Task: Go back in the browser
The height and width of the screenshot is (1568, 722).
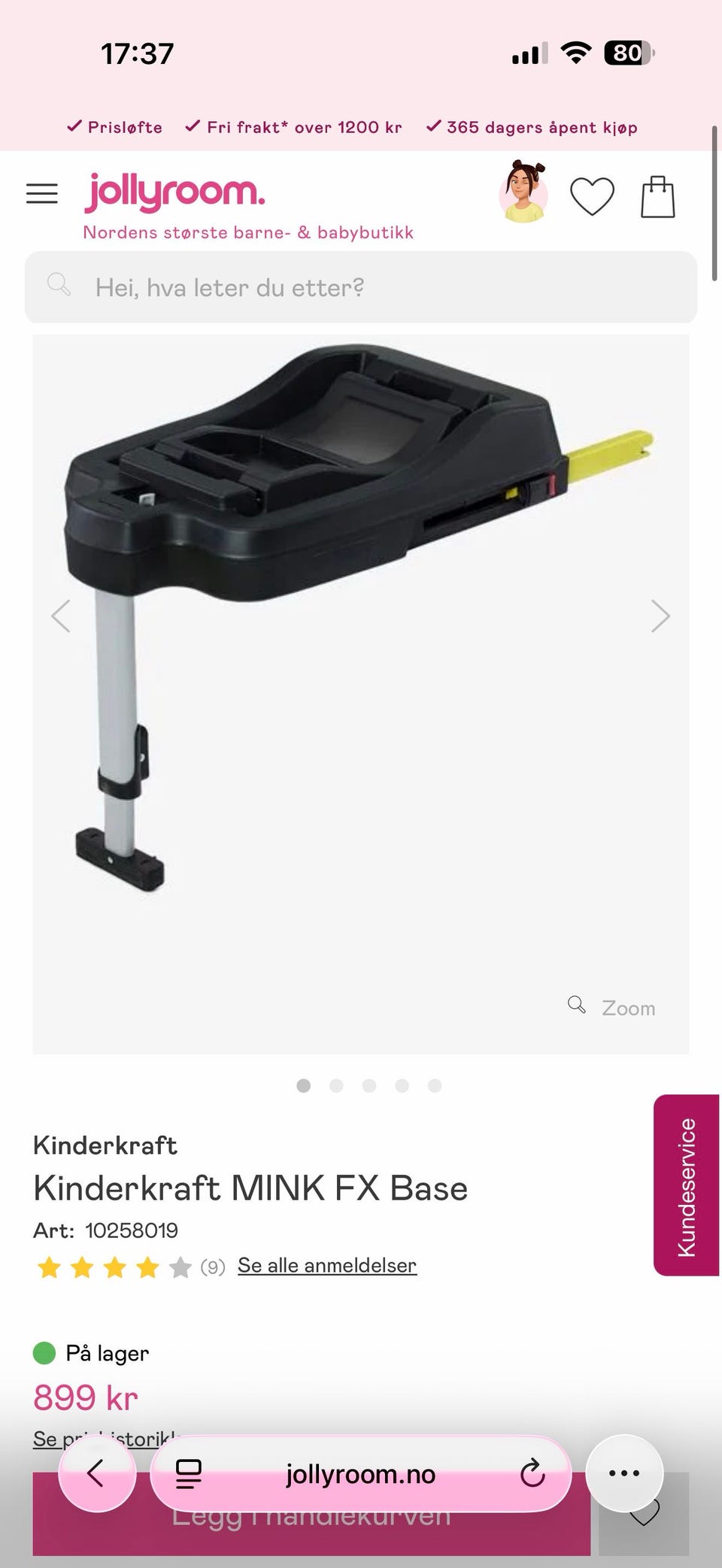Action: pos(97,1473)
